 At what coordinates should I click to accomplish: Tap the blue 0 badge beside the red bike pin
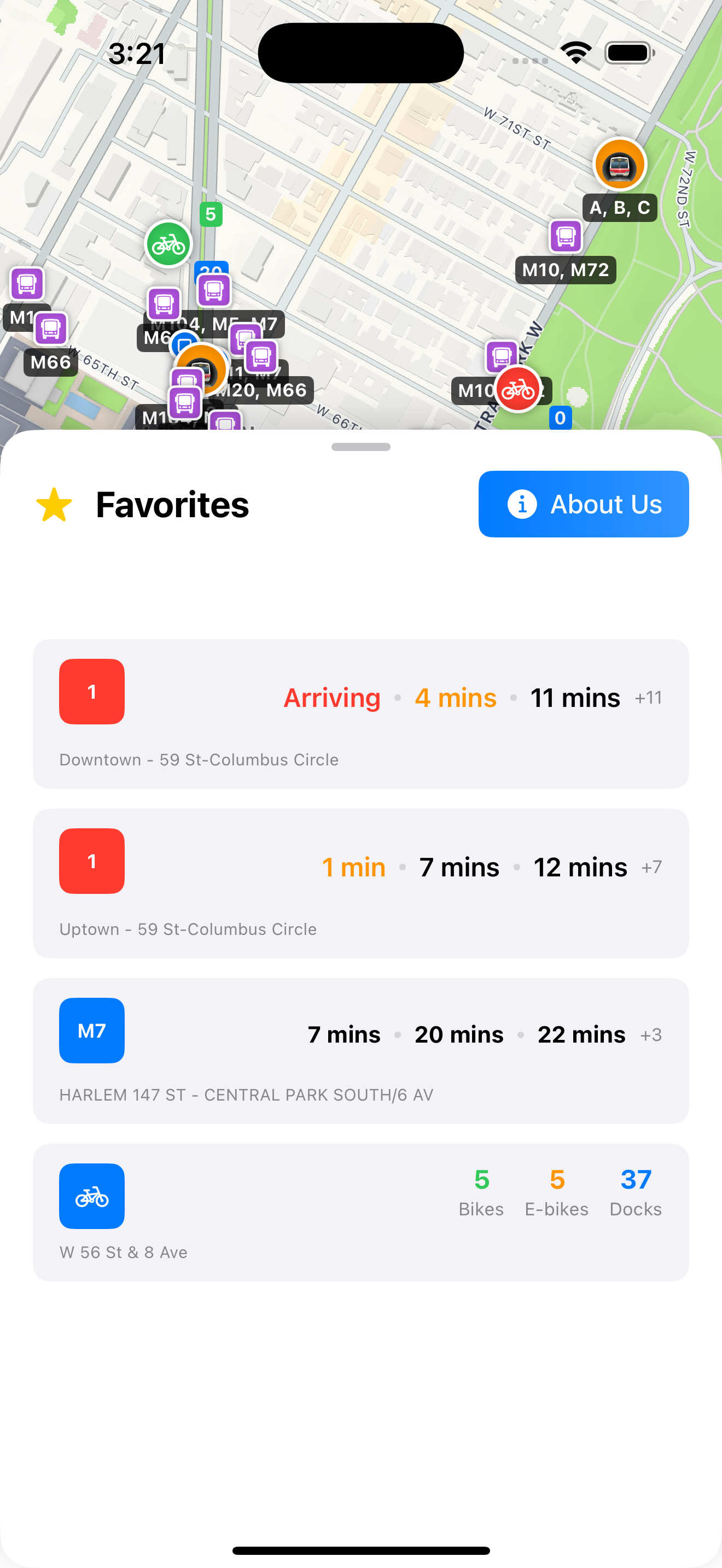[560, 418]
